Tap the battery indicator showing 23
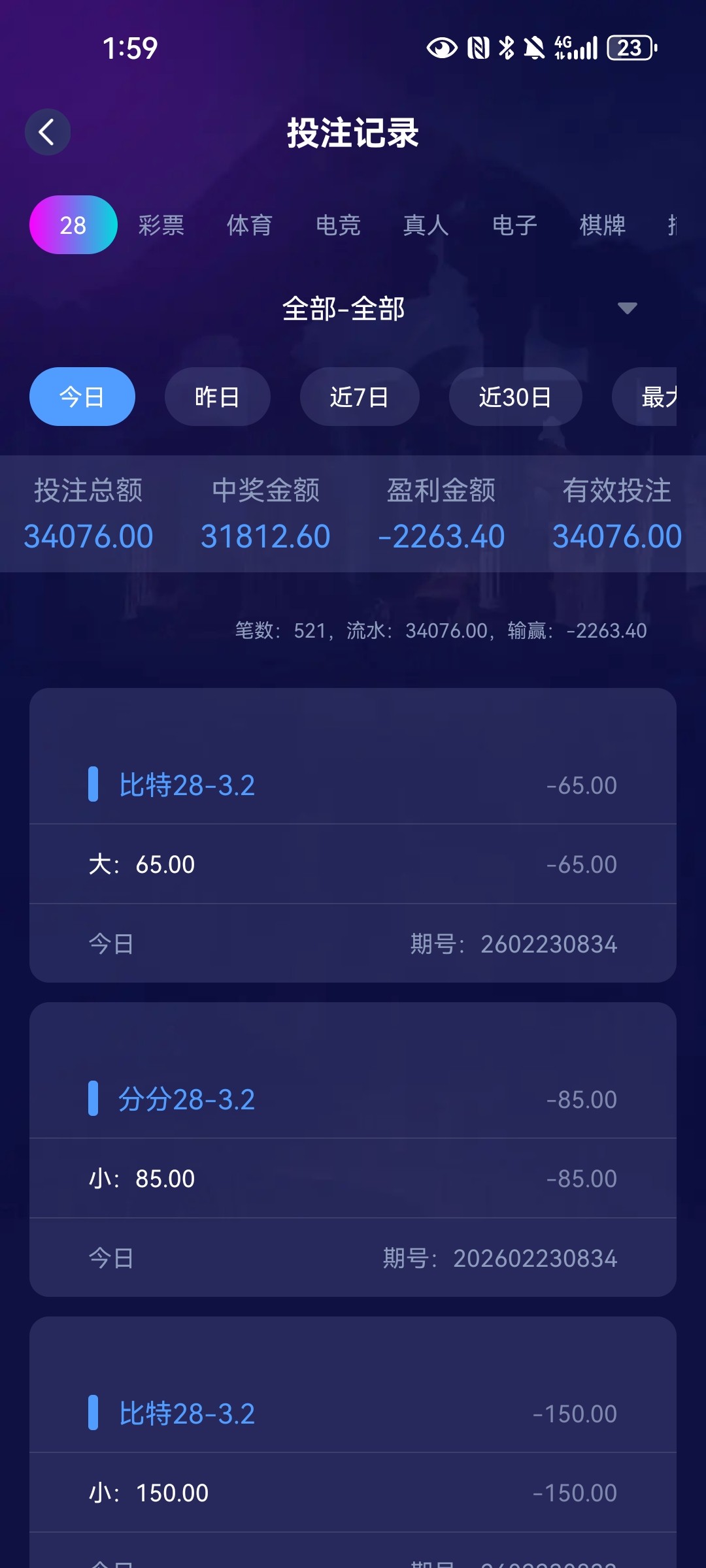This screenshot has width=706, height=1568. pyautogui.click(x=628, y=46)
